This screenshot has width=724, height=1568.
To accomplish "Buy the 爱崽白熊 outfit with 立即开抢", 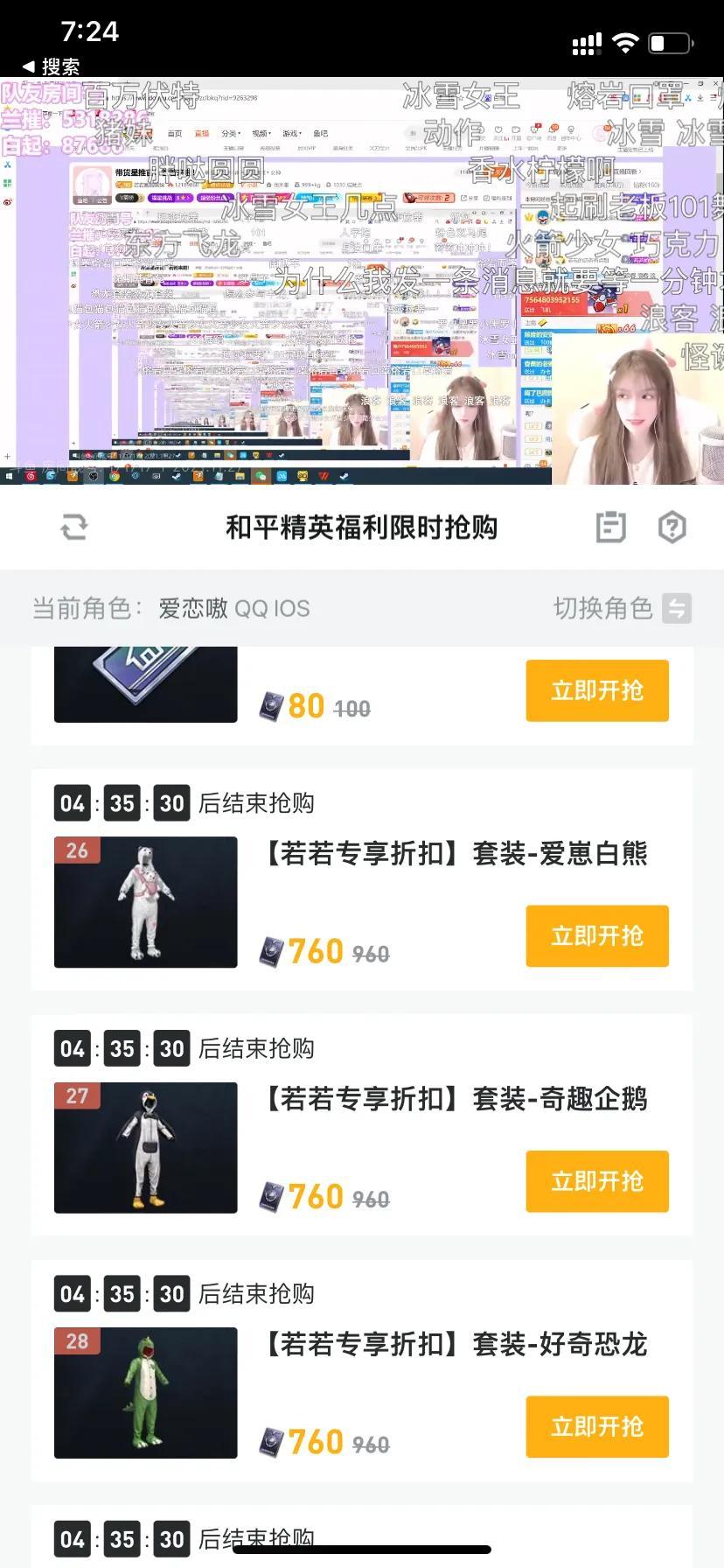I will (x=597, y=936).
